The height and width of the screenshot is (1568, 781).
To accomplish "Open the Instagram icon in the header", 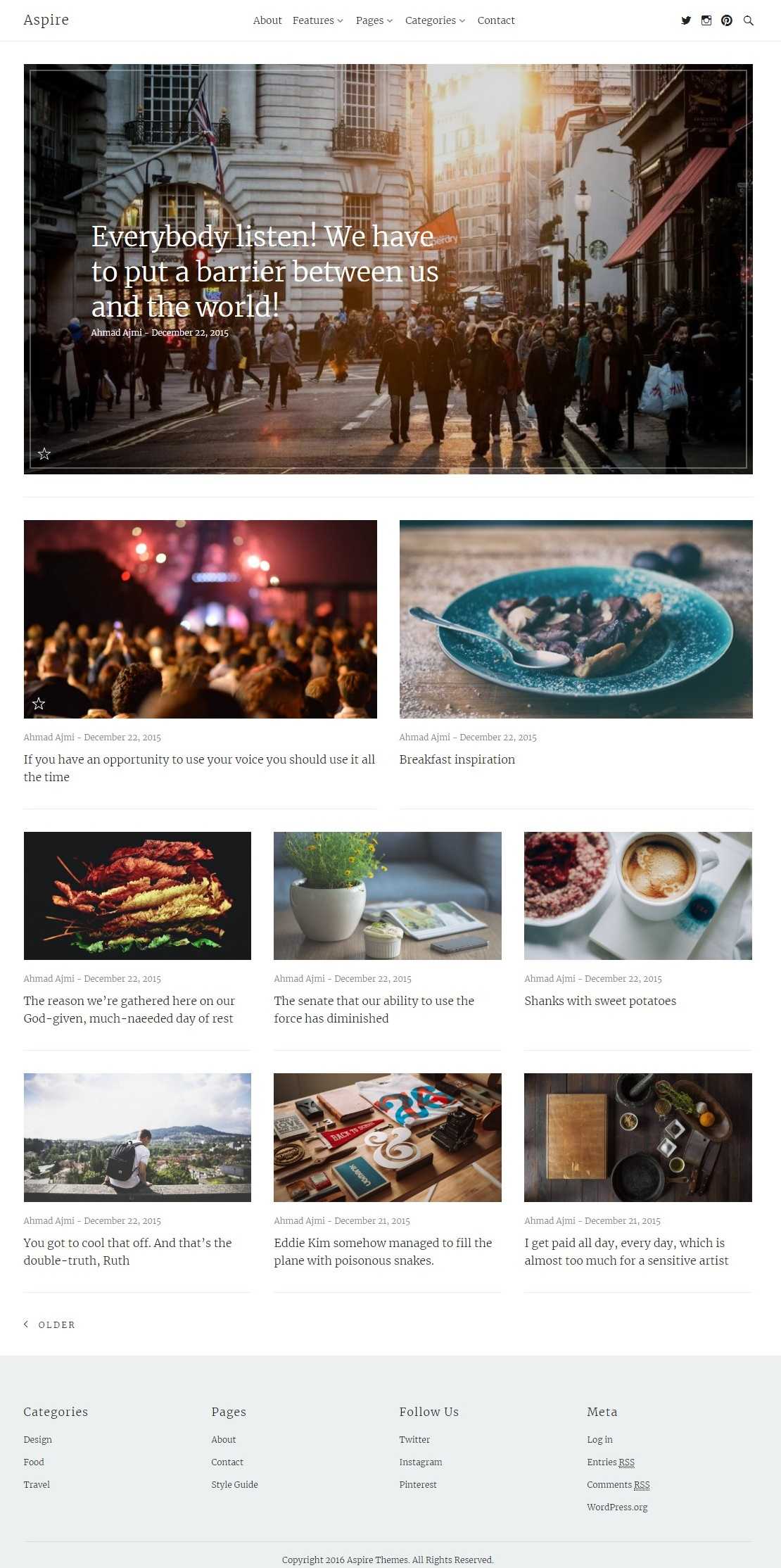I will pos(706,20).
